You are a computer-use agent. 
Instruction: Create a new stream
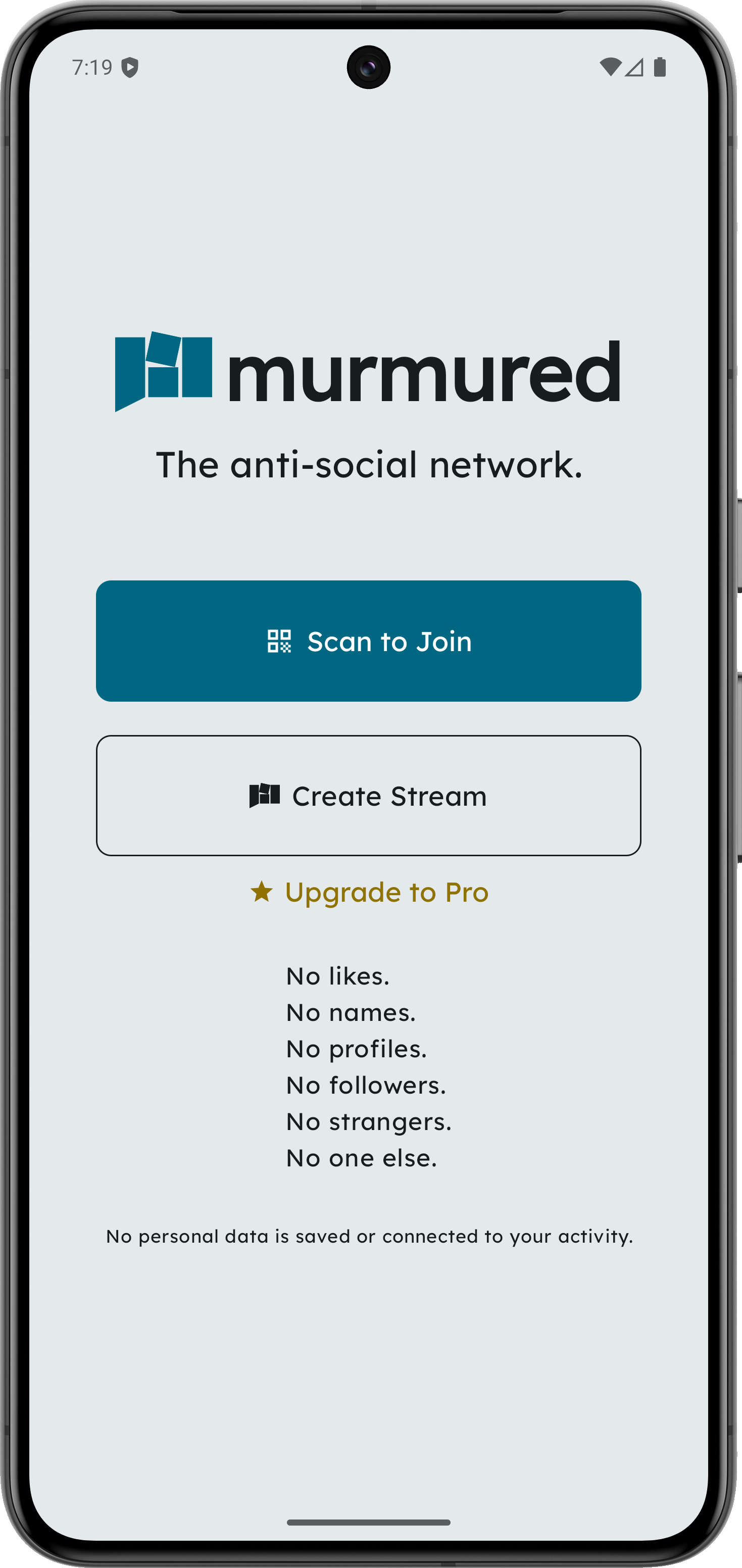(x=368, y=796)
